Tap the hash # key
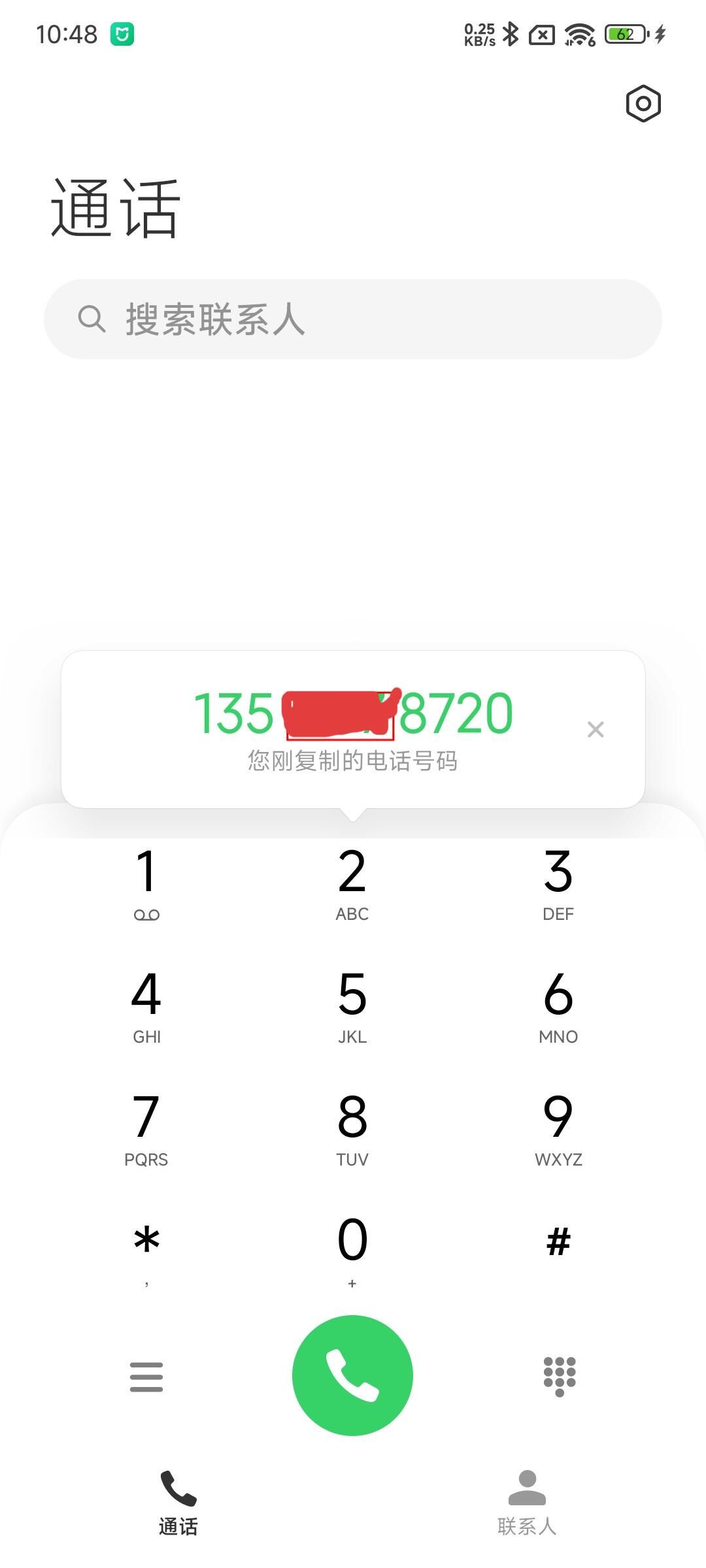The height and width of the screenshot is (1568, 706). click(558, 1241)
